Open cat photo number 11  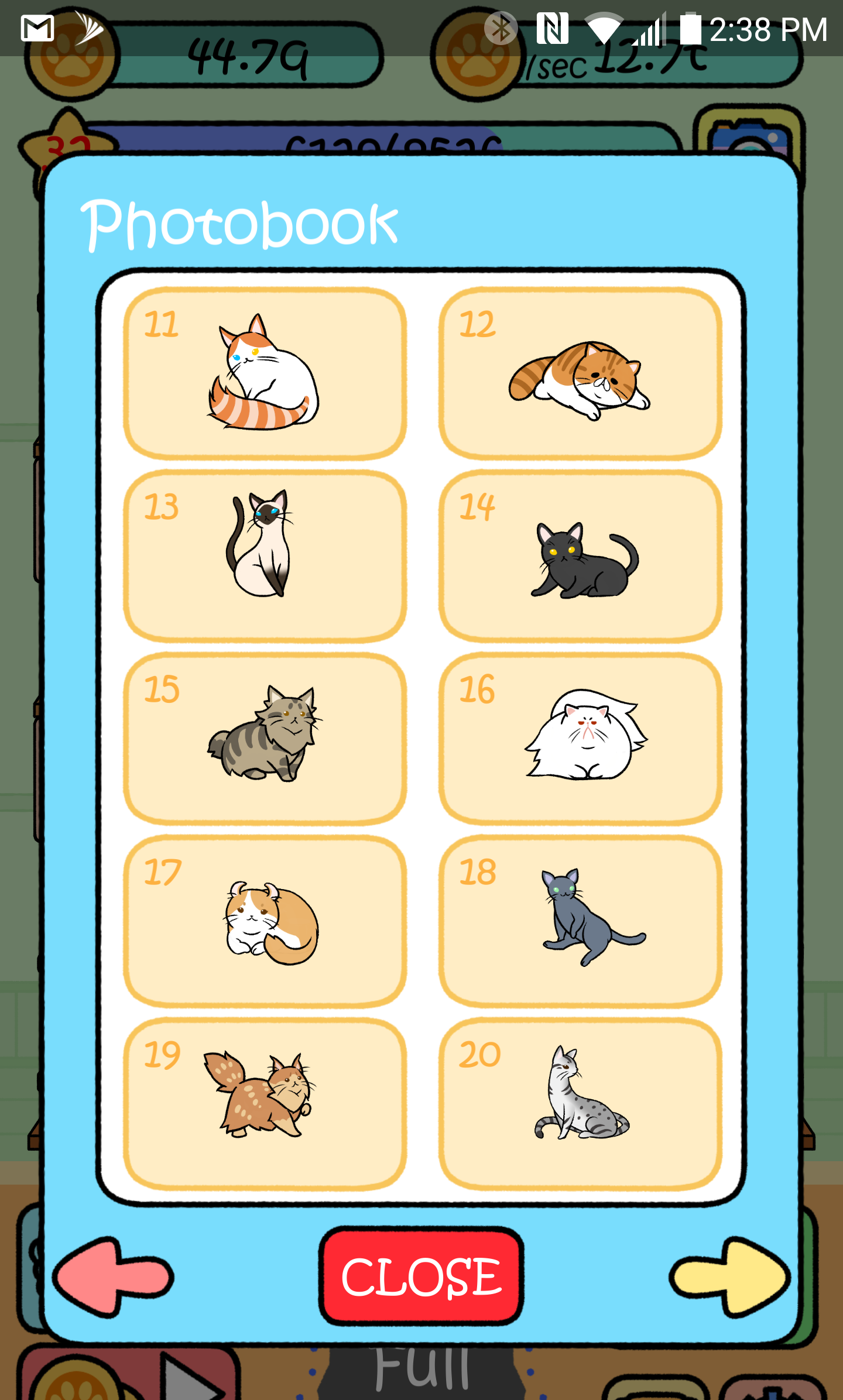point(265,373)
